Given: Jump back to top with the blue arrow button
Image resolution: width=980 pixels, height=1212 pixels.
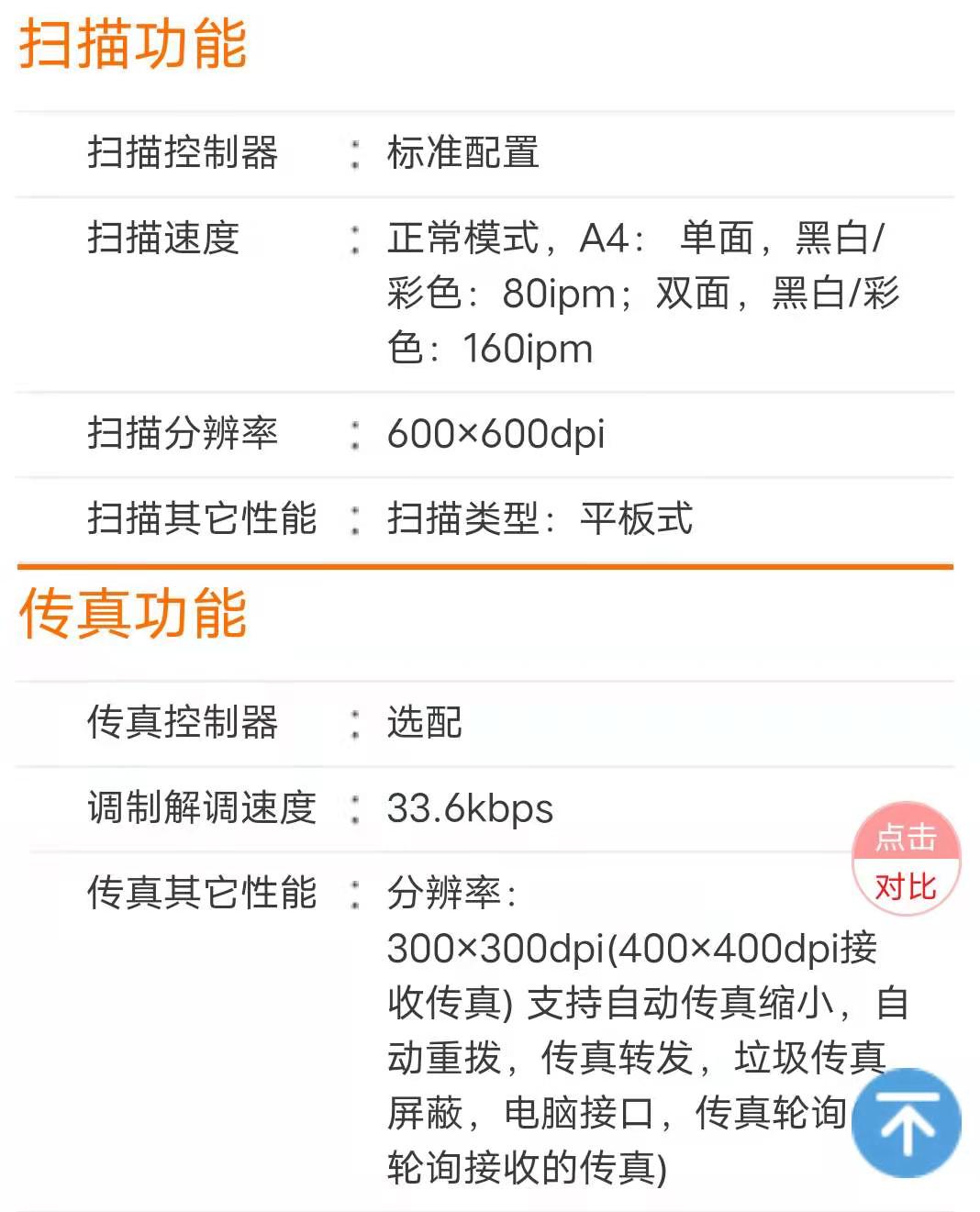Looking at the screenshot, I should click(907, 1123).
